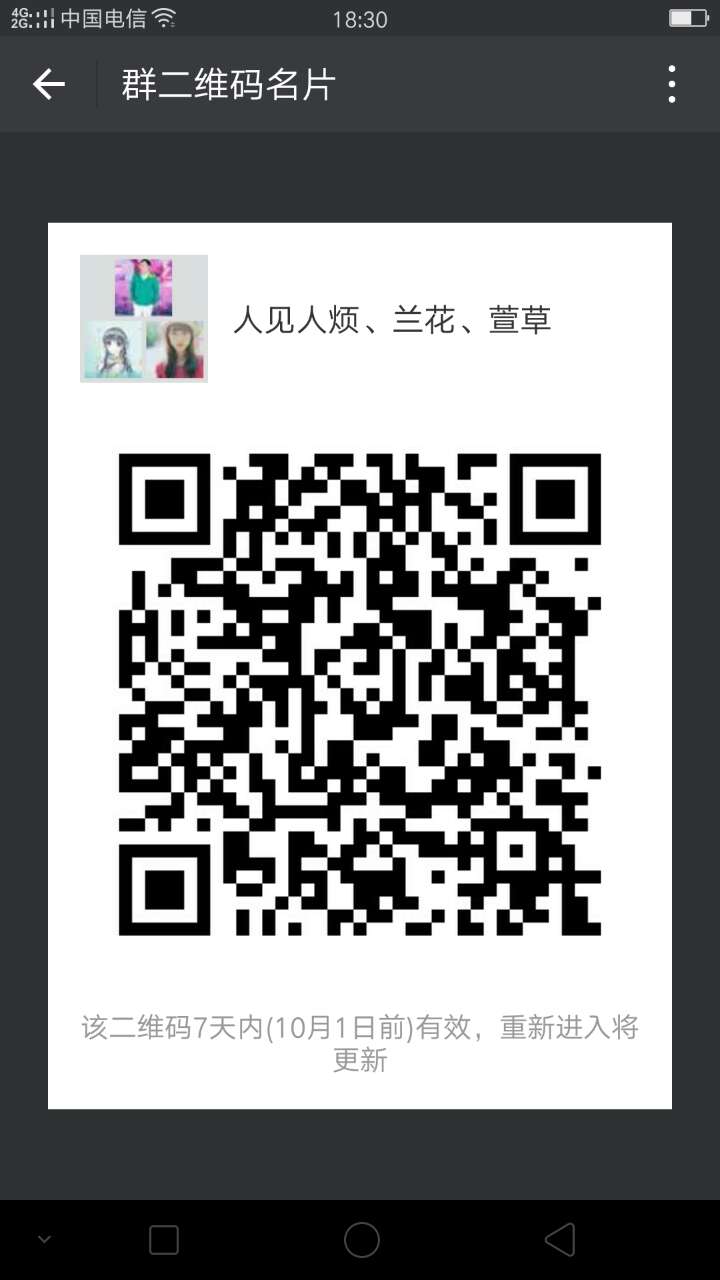Screen dimensions: 720x1280
Task: Tap the system home button
Action: (361, 1240)
